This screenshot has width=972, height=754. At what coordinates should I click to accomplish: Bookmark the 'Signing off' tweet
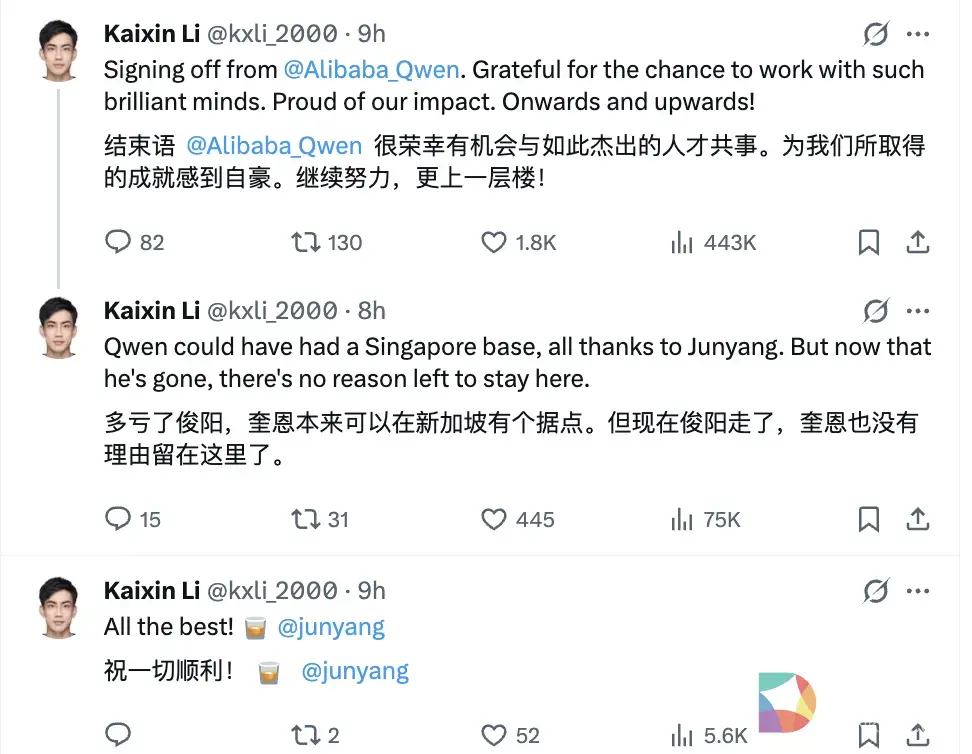(869, 242)
